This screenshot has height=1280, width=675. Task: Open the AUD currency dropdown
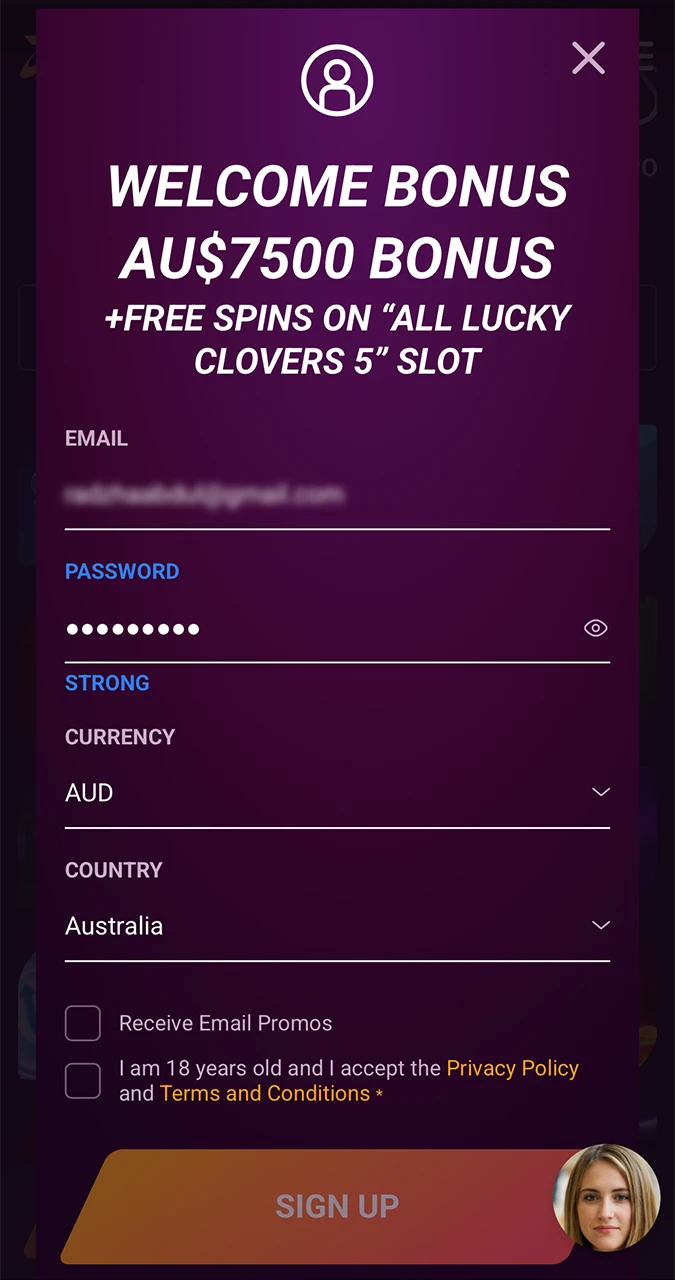(x=336, y=793)
